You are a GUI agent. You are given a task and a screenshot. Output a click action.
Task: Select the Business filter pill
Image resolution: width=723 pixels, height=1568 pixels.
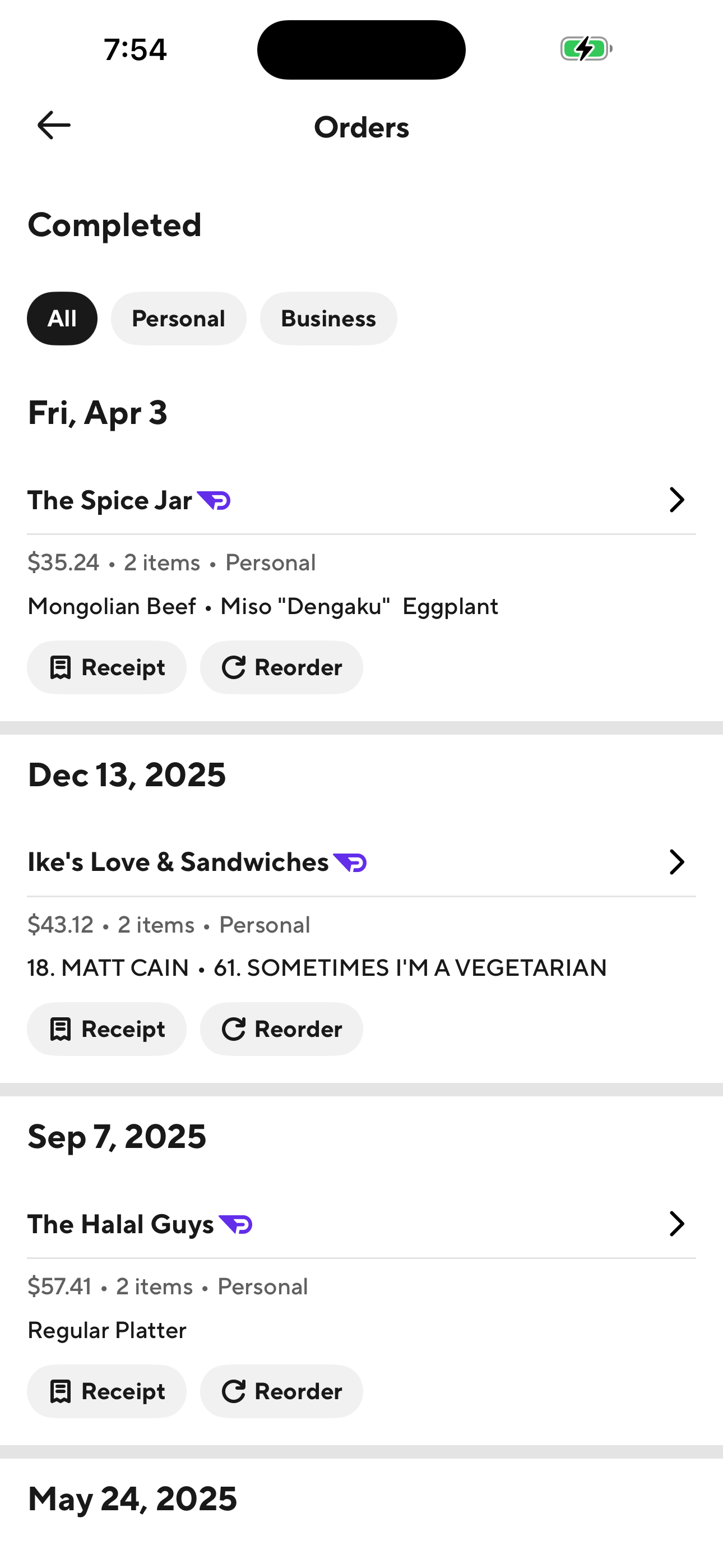(328, 318)
